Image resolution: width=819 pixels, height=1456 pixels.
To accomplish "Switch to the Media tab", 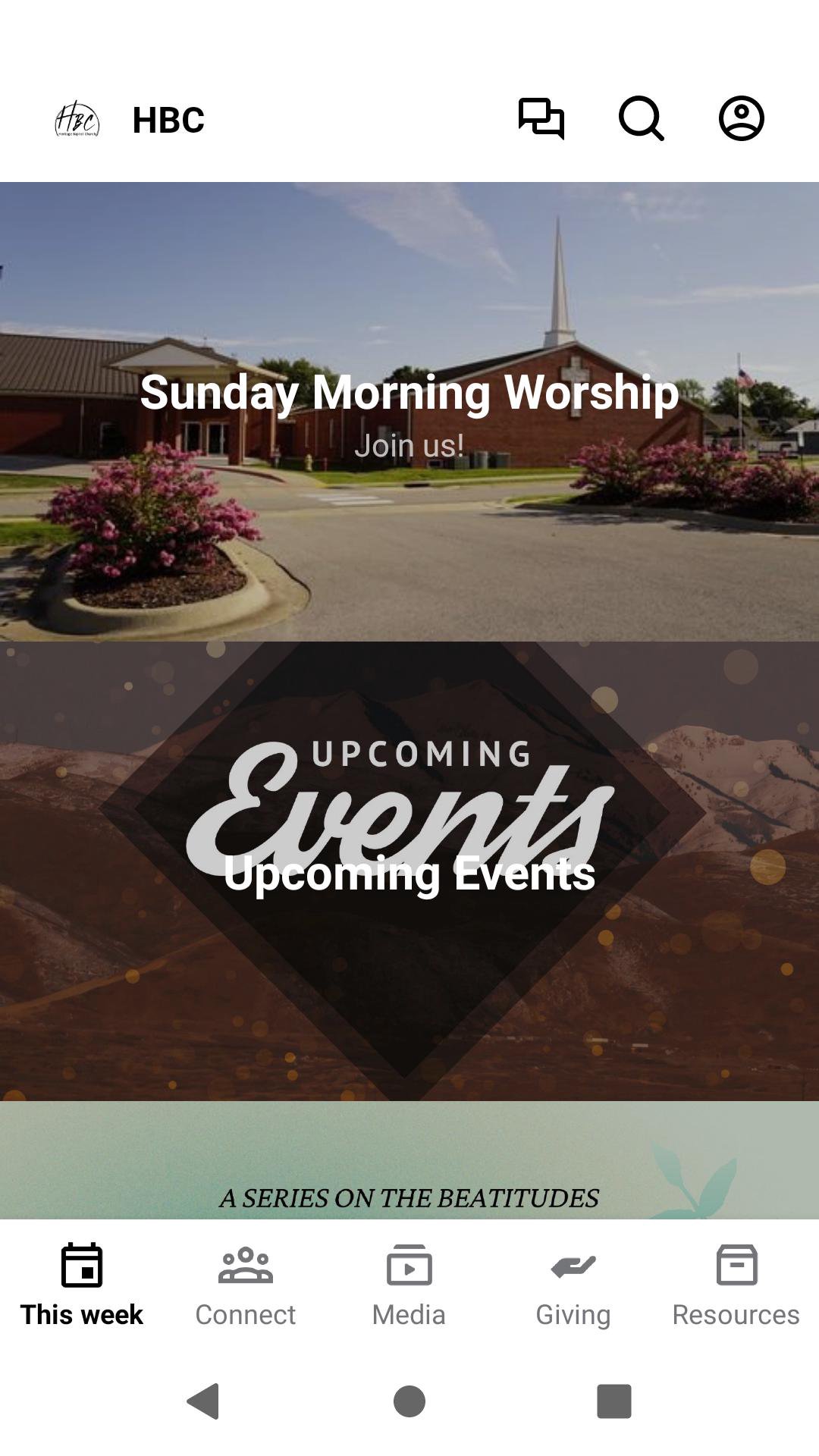I will point(409,1282).
